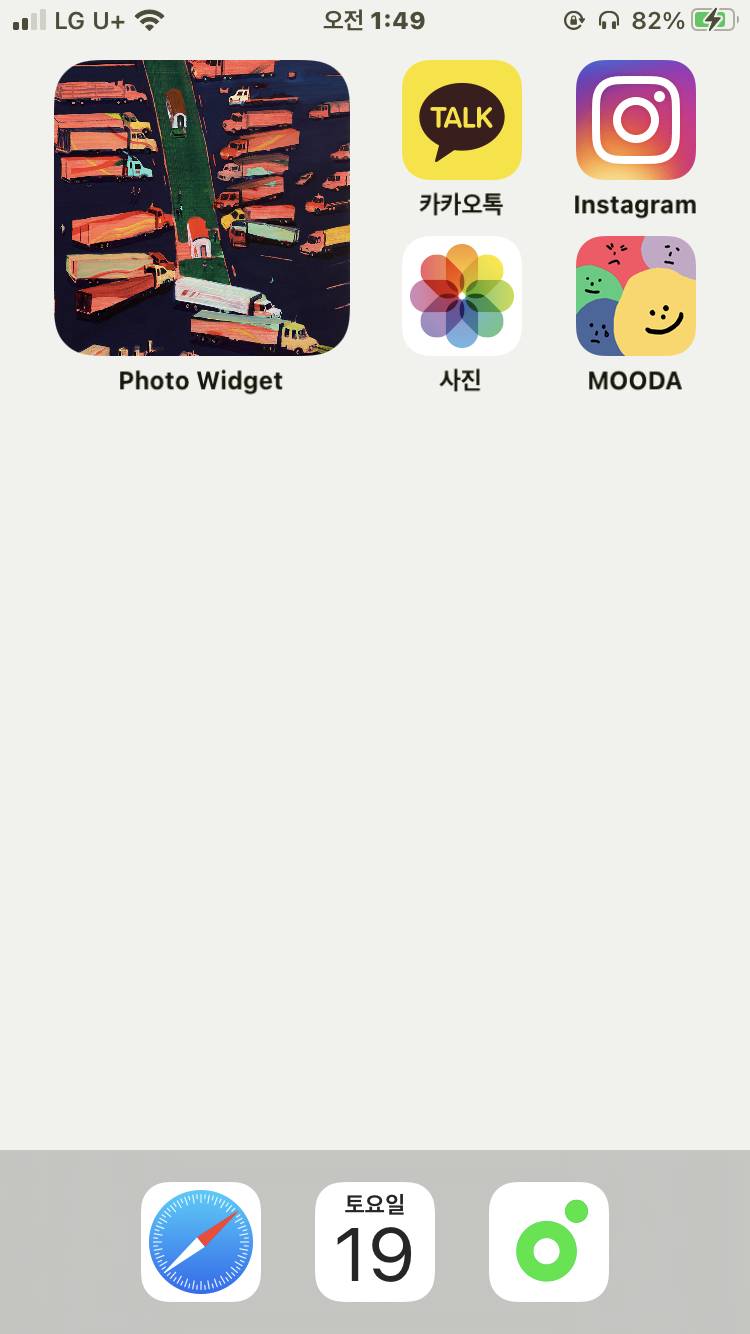Launch the green circle app in dock
This screenshot has height=1334, width=750.
[x=549, y=1242]
